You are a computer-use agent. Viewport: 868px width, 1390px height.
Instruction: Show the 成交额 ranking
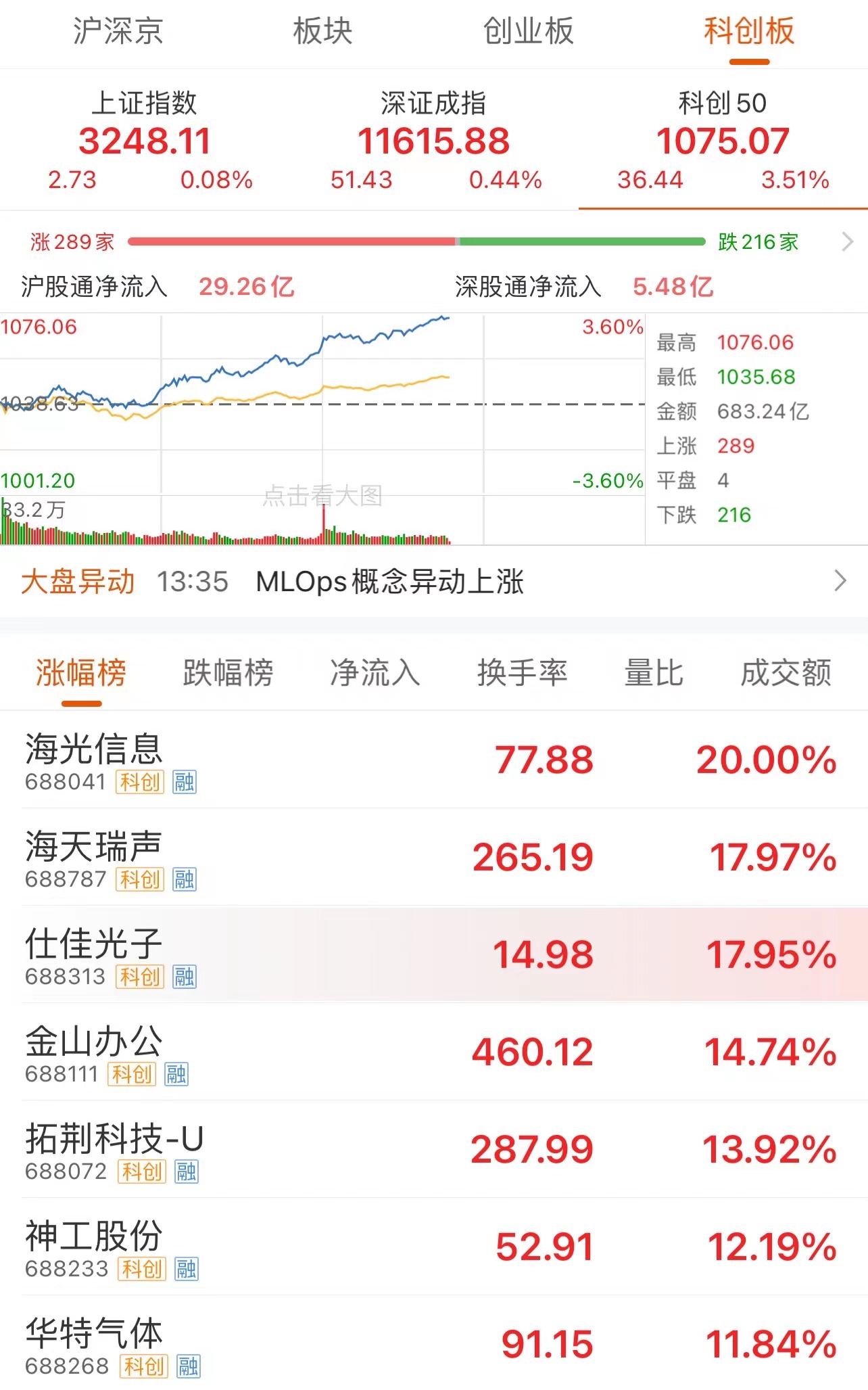(786, 672)
